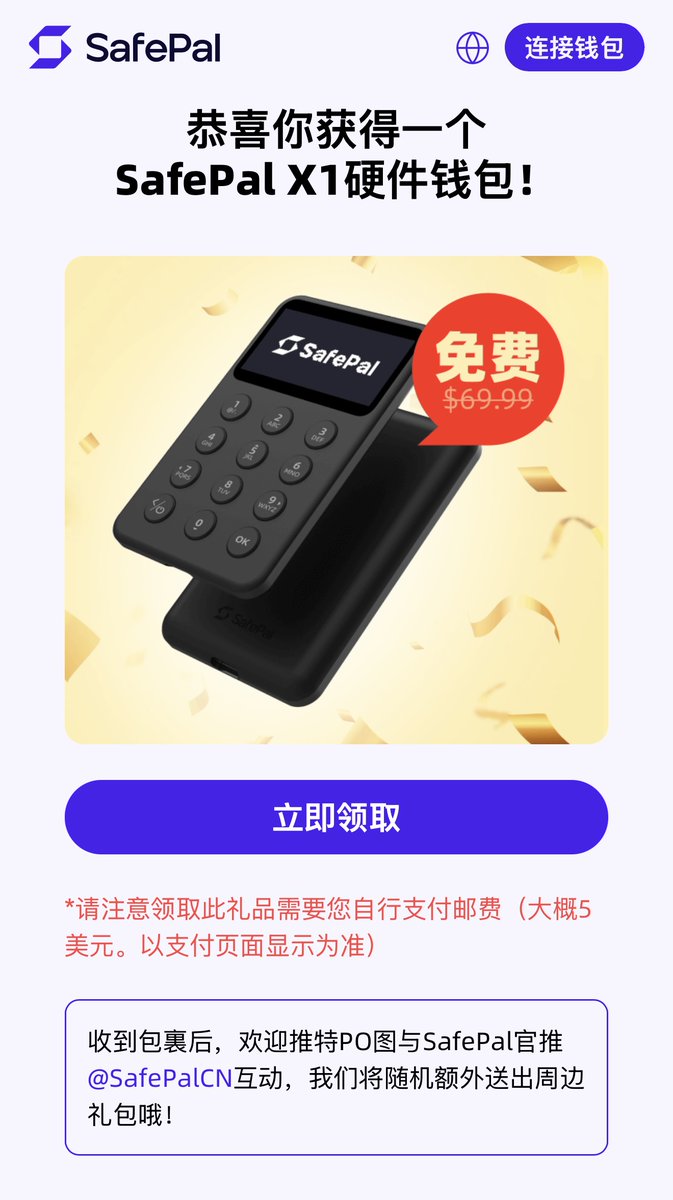Open the language globe icon
Screen dimensions: 673x1200
[472, 47]
